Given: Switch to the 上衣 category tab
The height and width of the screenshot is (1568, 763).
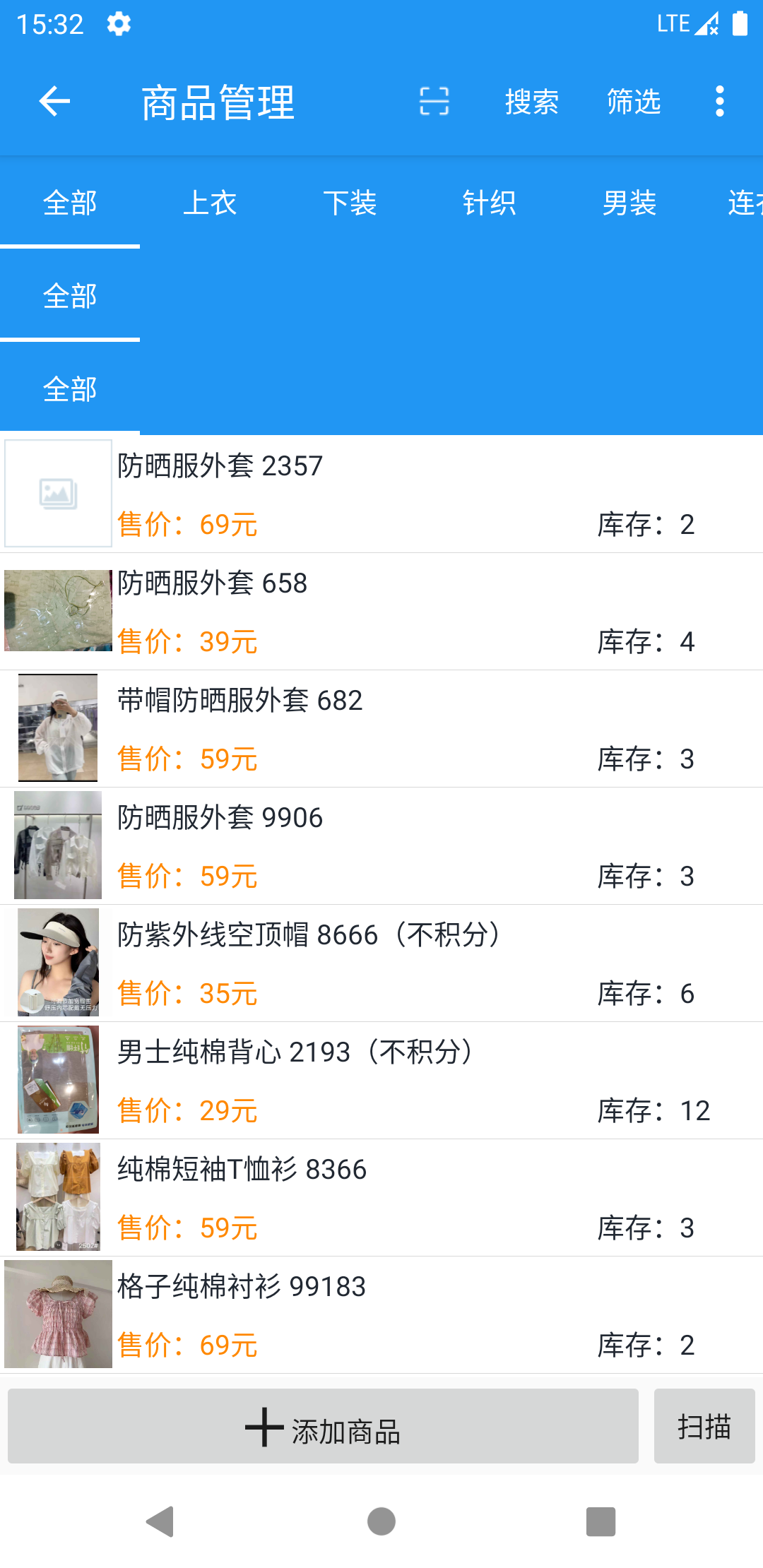Looking at the screenshot, I should tap(210, 203).
